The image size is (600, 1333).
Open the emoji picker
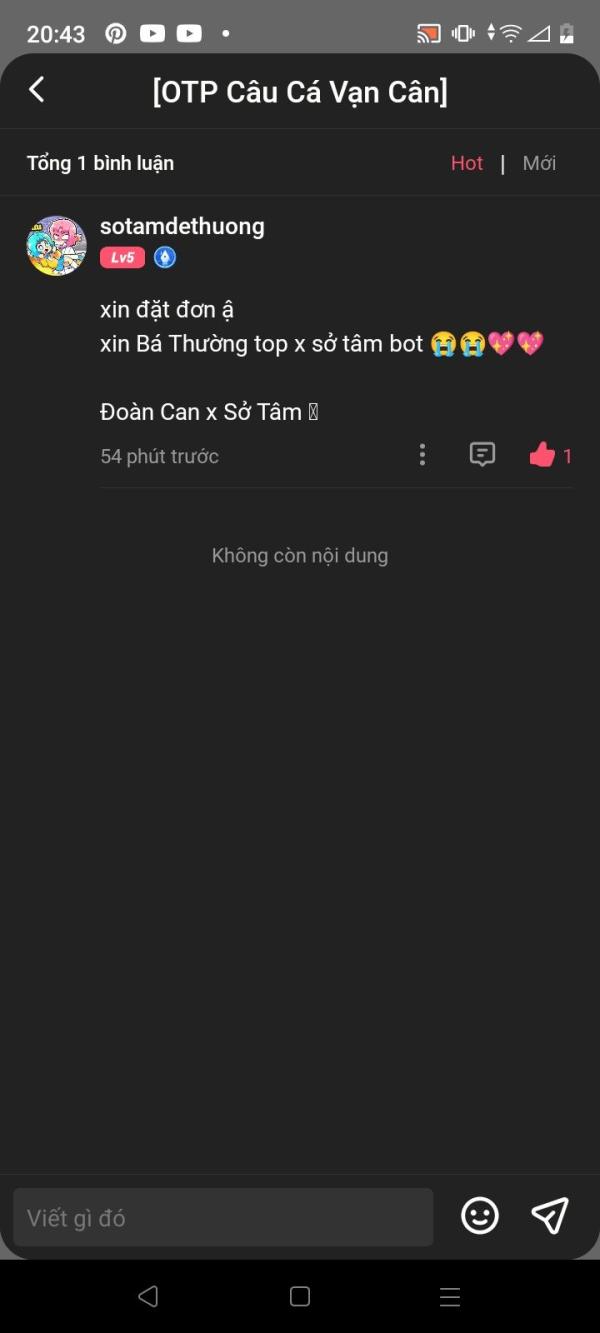480,1216
